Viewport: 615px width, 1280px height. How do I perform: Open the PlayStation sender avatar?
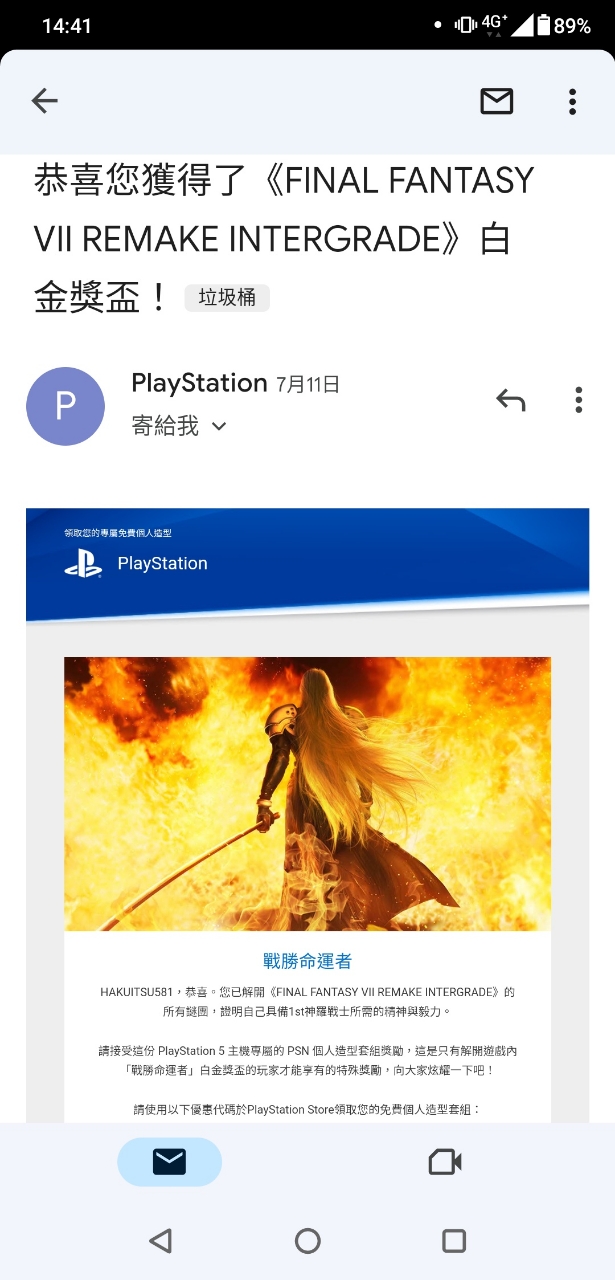[x=65, y=406]
